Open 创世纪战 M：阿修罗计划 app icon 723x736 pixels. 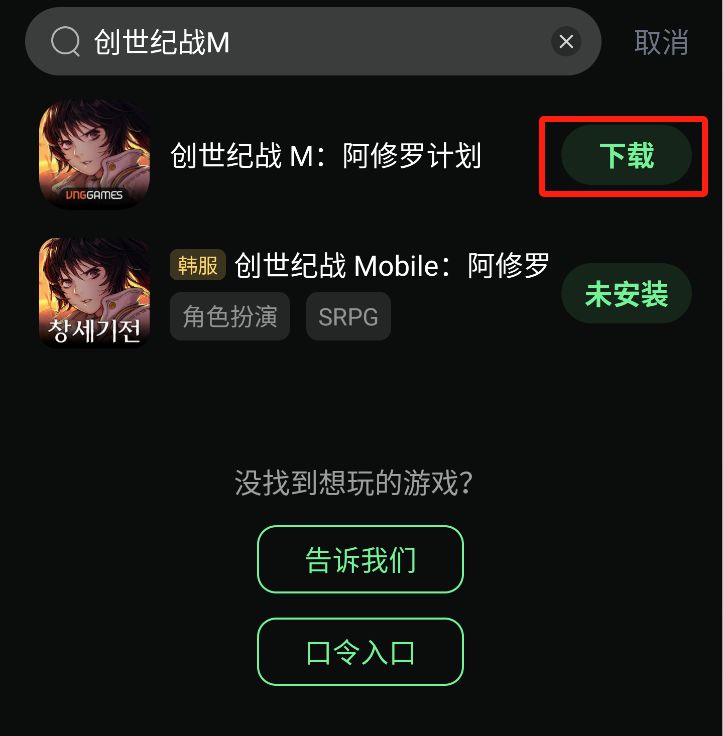click(93, 155)
